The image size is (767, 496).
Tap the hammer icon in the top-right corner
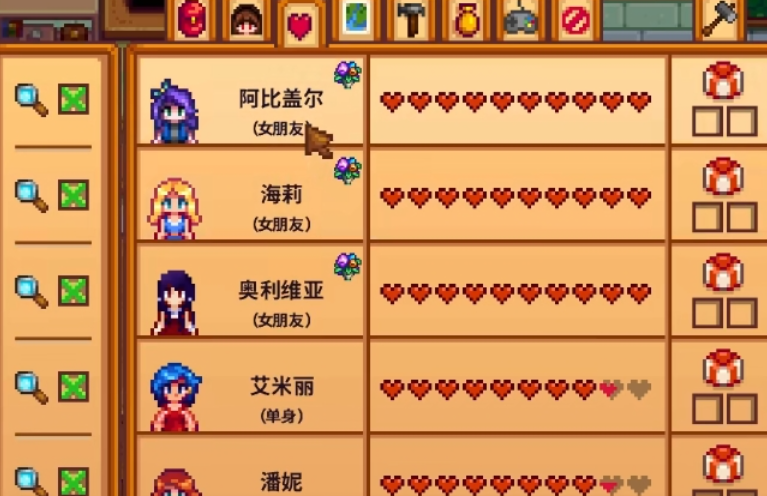click(x=720, y=20)
